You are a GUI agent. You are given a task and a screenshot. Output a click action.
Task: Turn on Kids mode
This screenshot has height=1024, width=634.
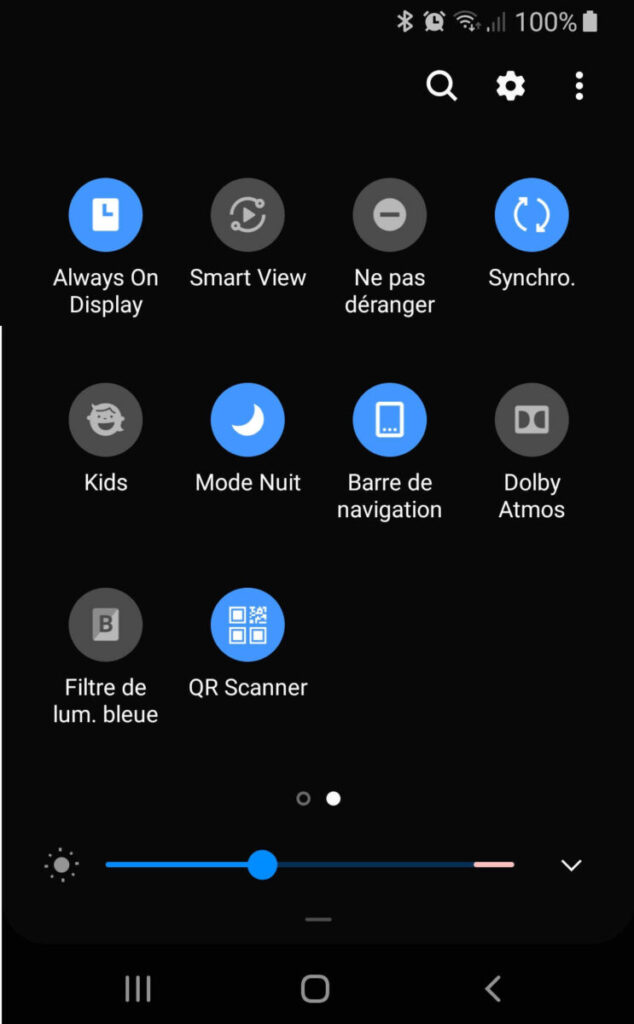[105, 420]
